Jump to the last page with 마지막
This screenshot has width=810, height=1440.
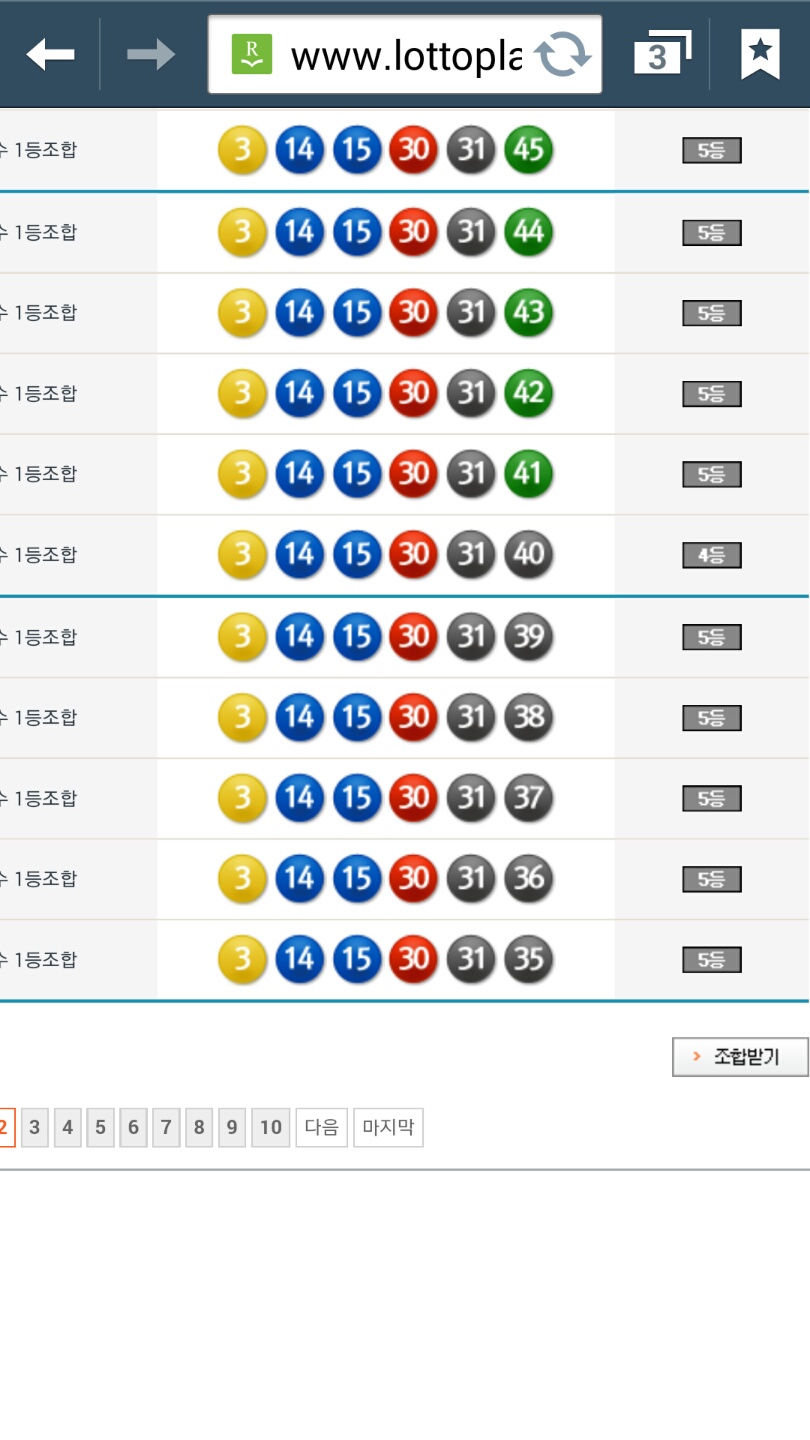388,1128
